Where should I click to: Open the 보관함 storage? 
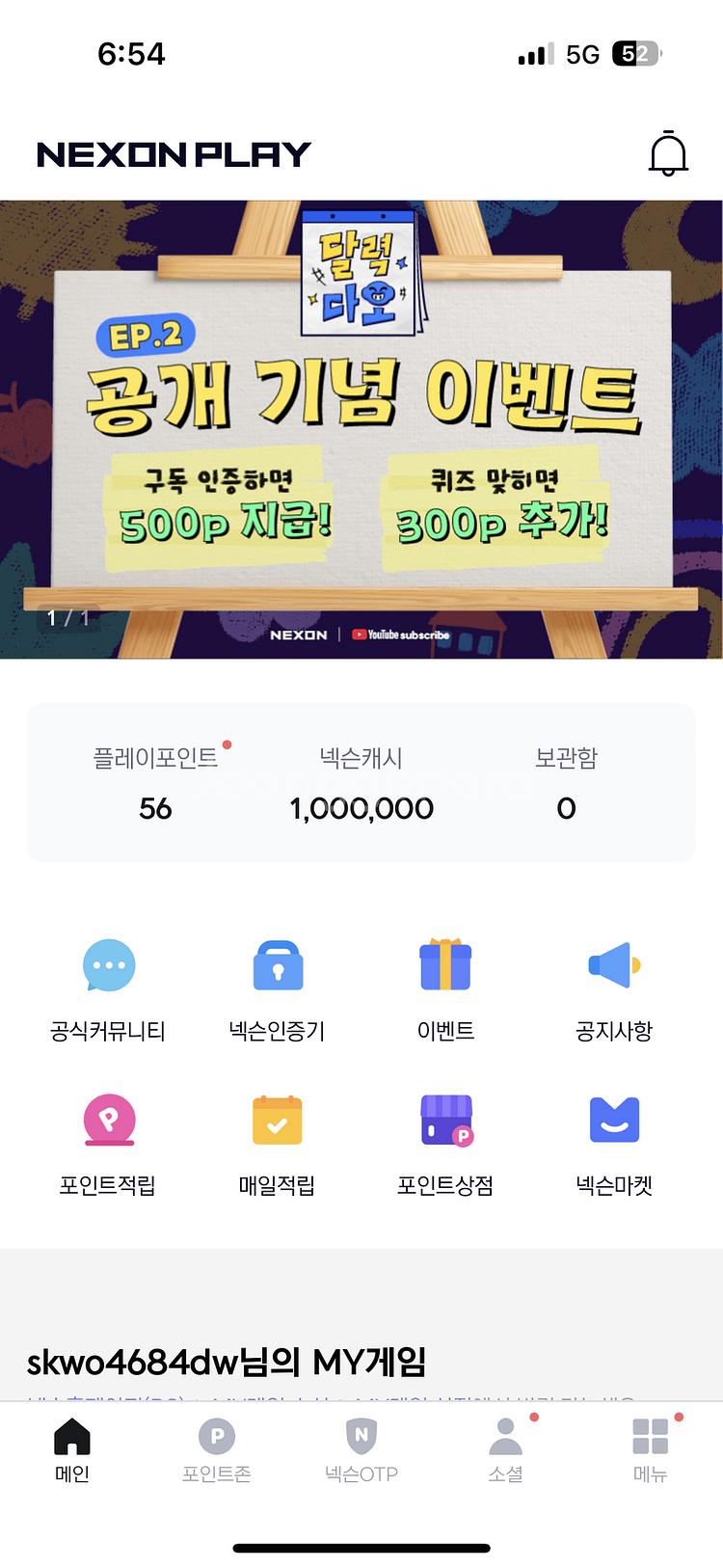pyautogui.click(x=566, y=783)
